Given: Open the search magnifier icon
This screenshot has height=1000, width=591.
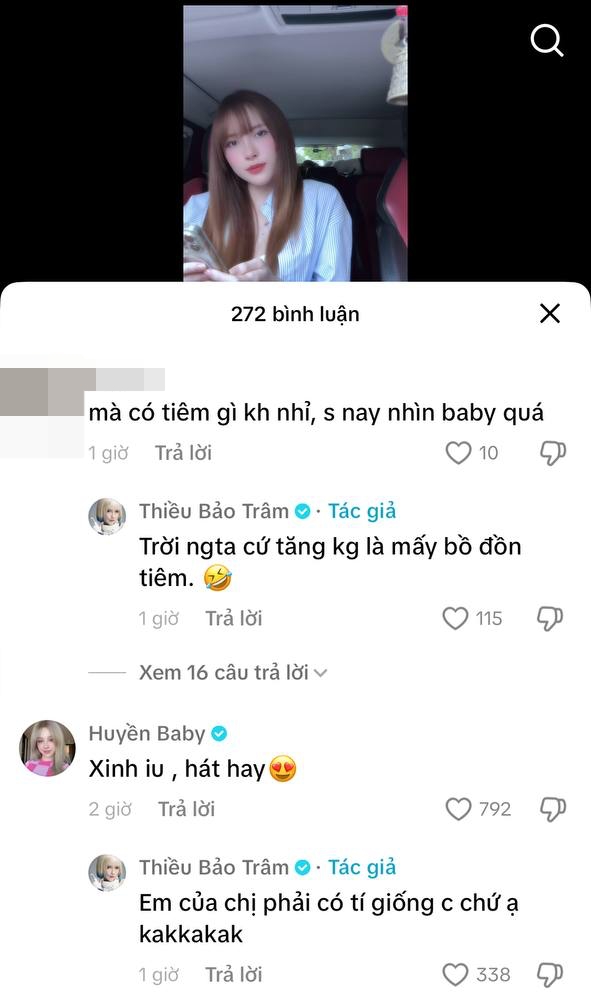Looking at the screenshot, I should coord(547,41).
